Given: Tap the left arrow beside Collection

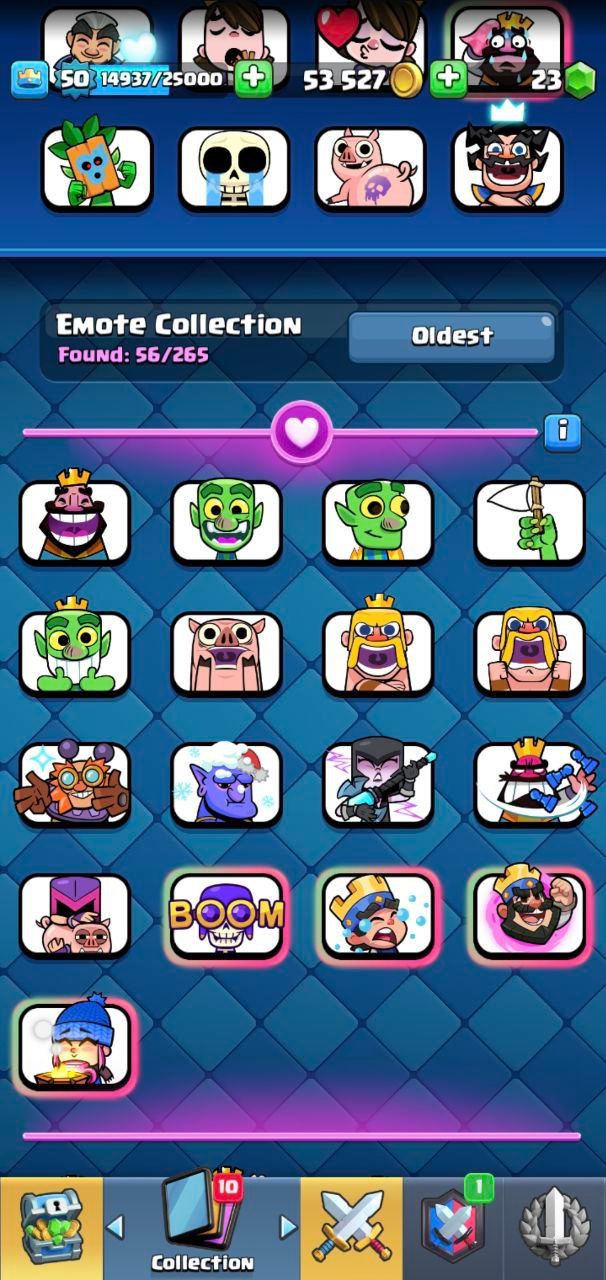Looking at the screenshot, I should click(x=116, y=1226).
